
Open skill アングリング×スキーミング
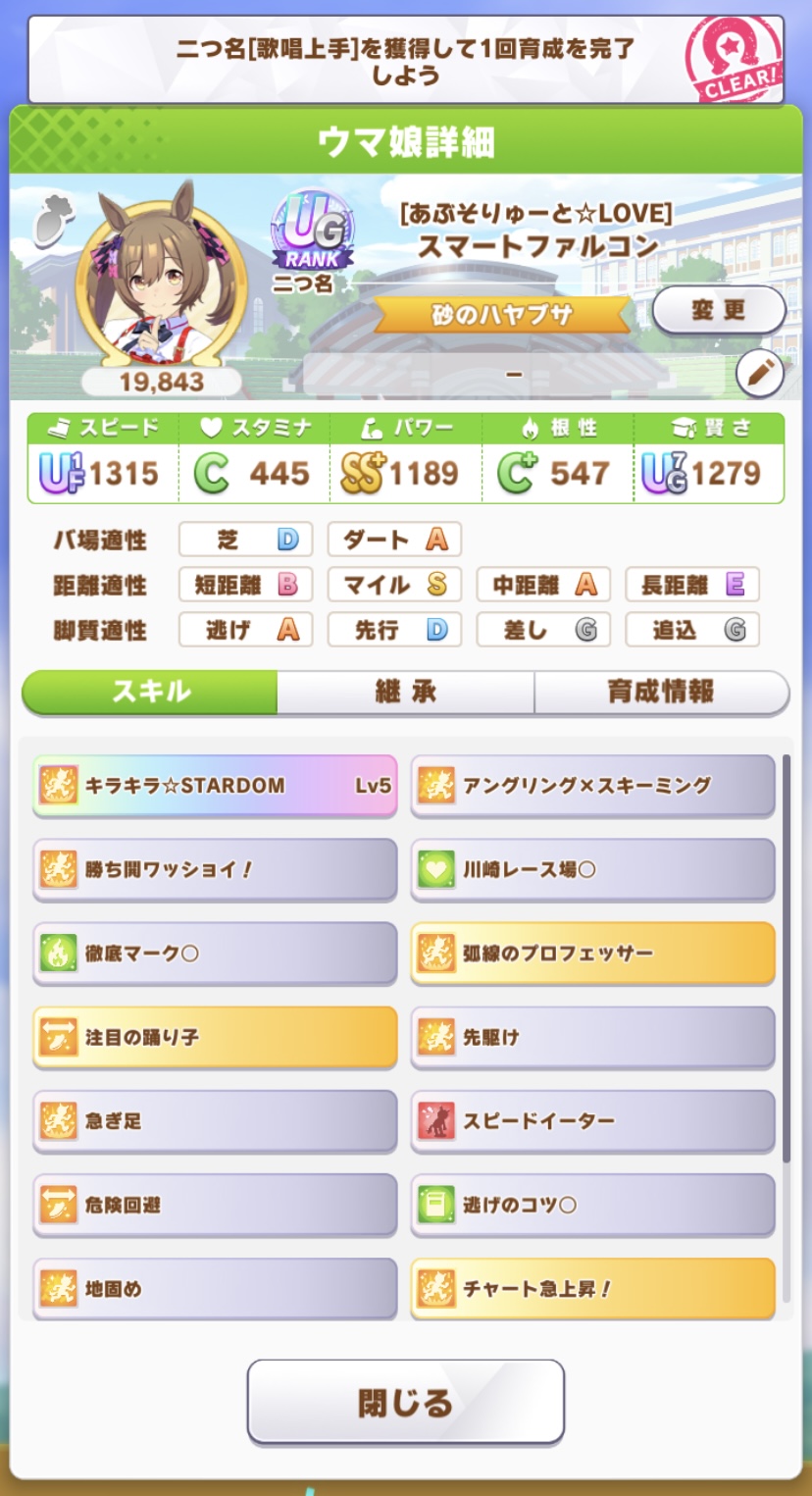[592, 786]
